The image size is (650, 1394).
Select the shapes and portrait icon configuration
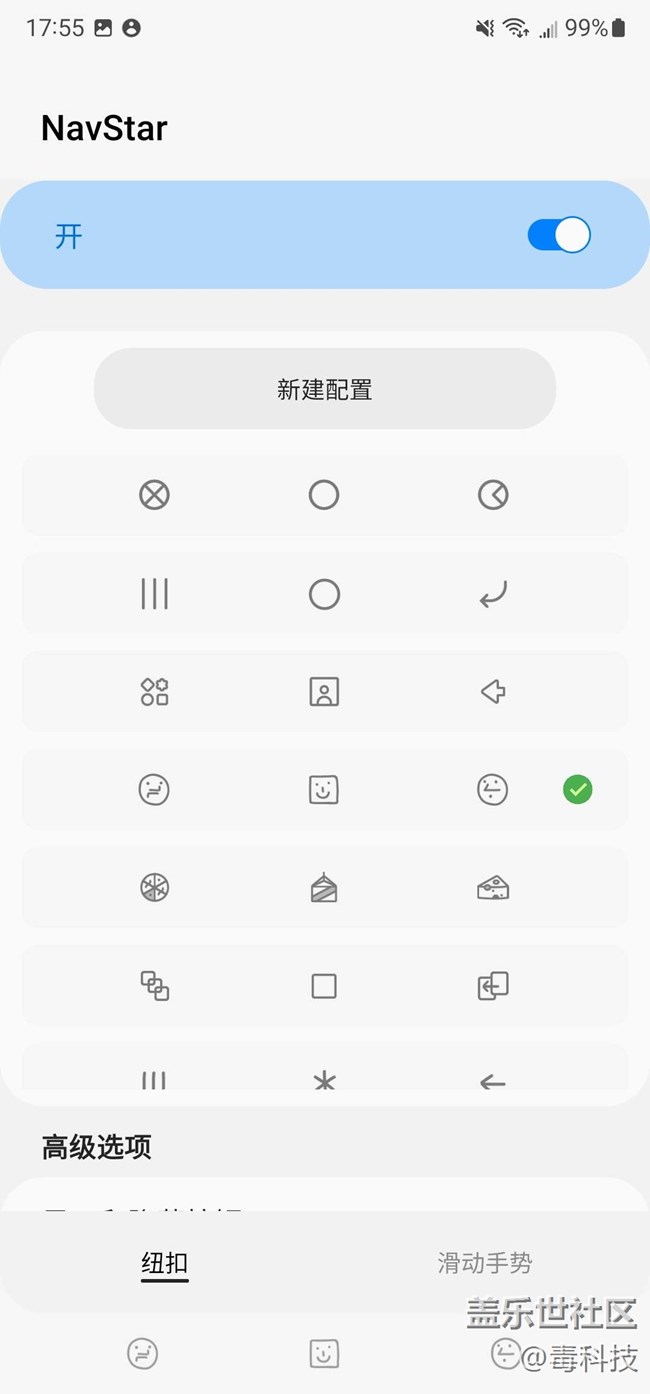click(x=325, y=692)
